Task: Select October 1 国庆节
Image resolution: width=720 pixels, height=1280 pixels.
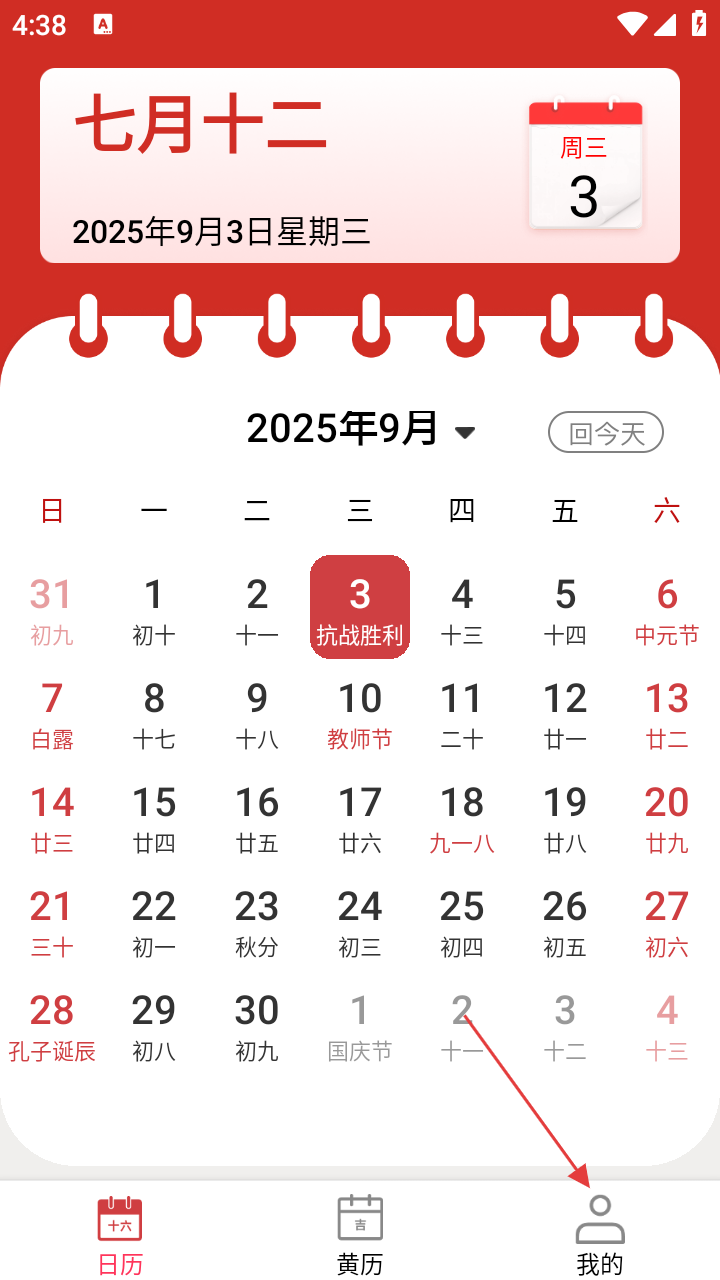Action: [x=360, y=1025]
